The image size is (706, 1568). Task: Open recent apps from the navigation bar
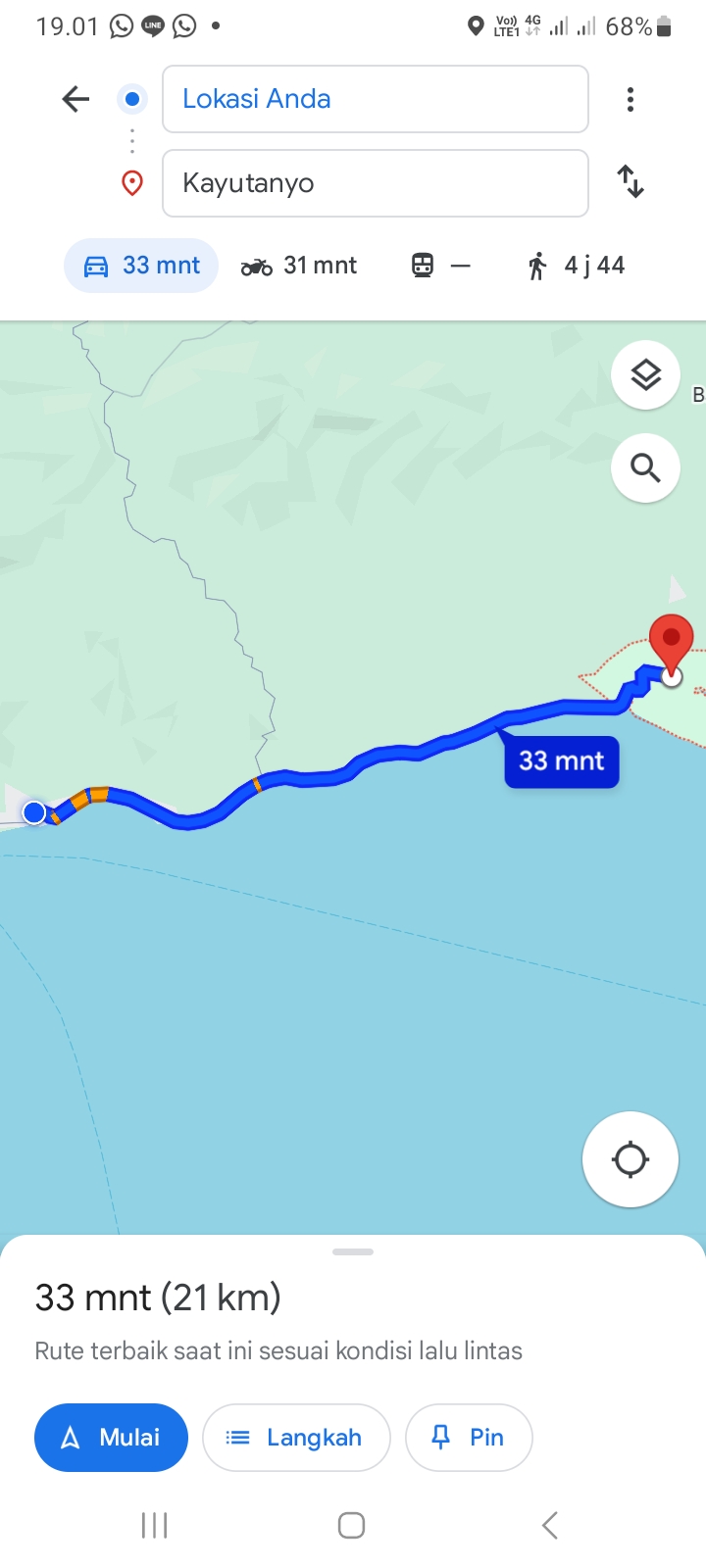(x=155, y=1525)
